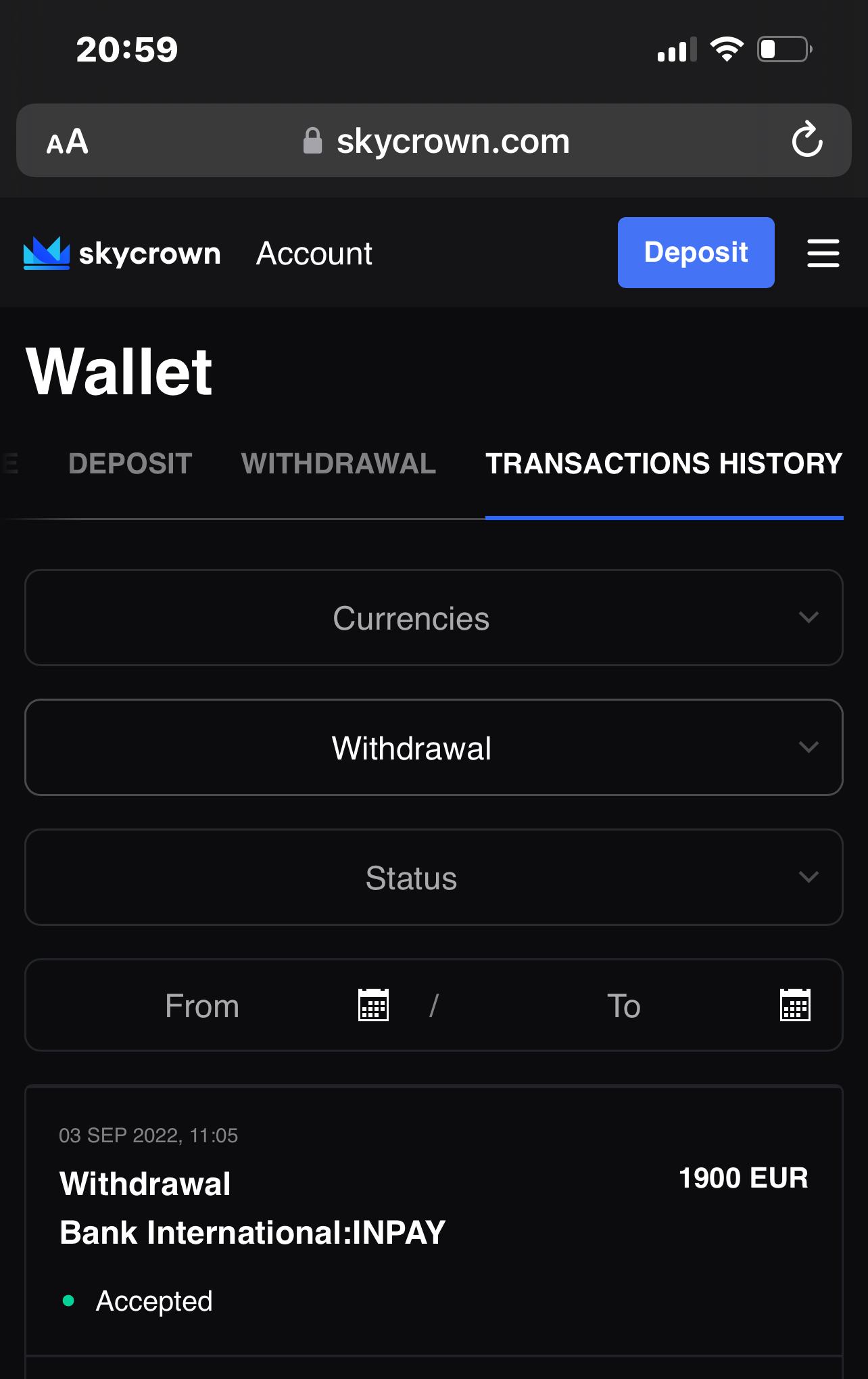Go to the skycrown home logo
The image size is (868, 1379).
(122, 253)
